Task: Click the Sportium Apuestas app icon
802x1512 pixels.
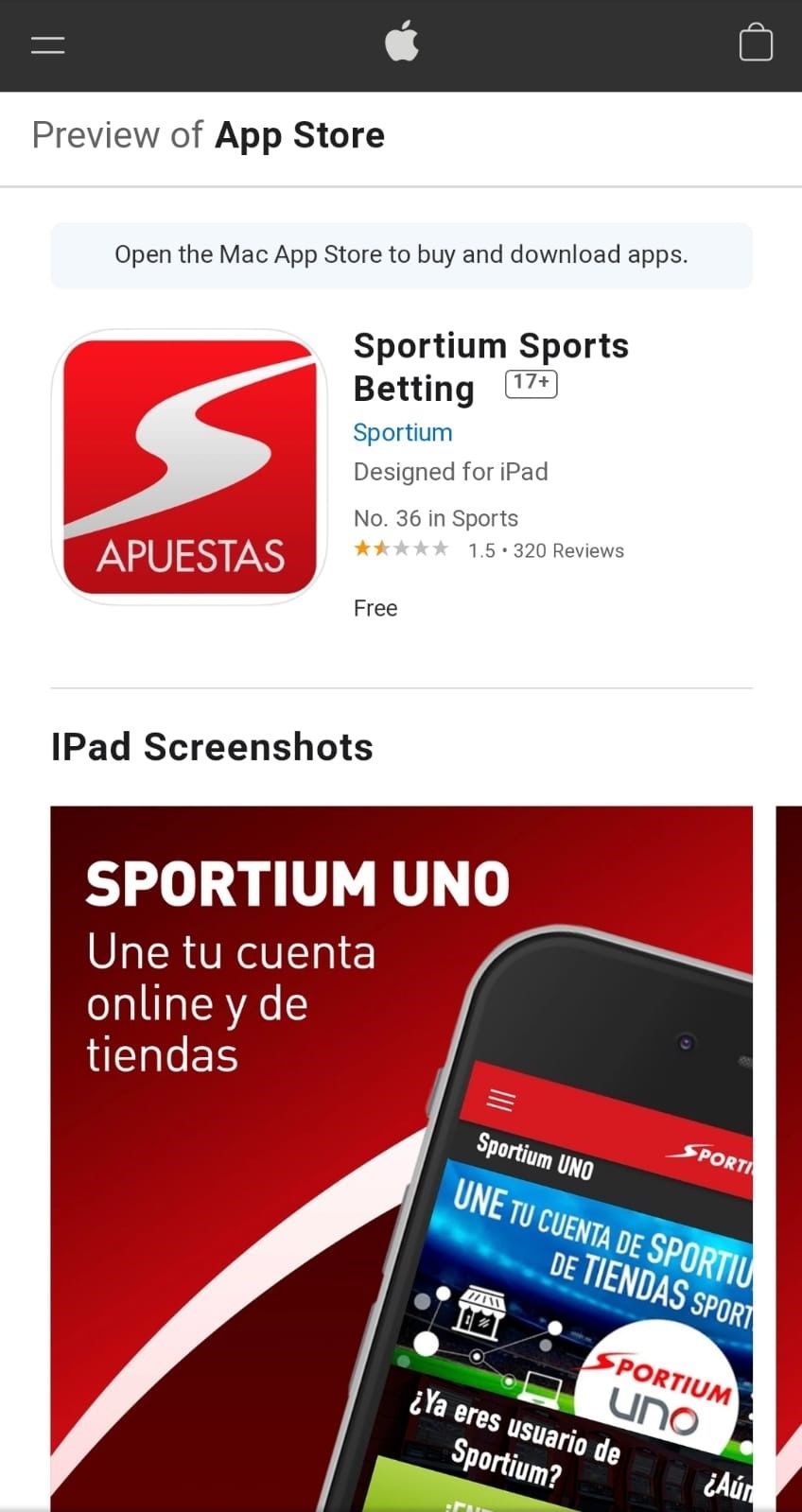Action: [188, 466]
